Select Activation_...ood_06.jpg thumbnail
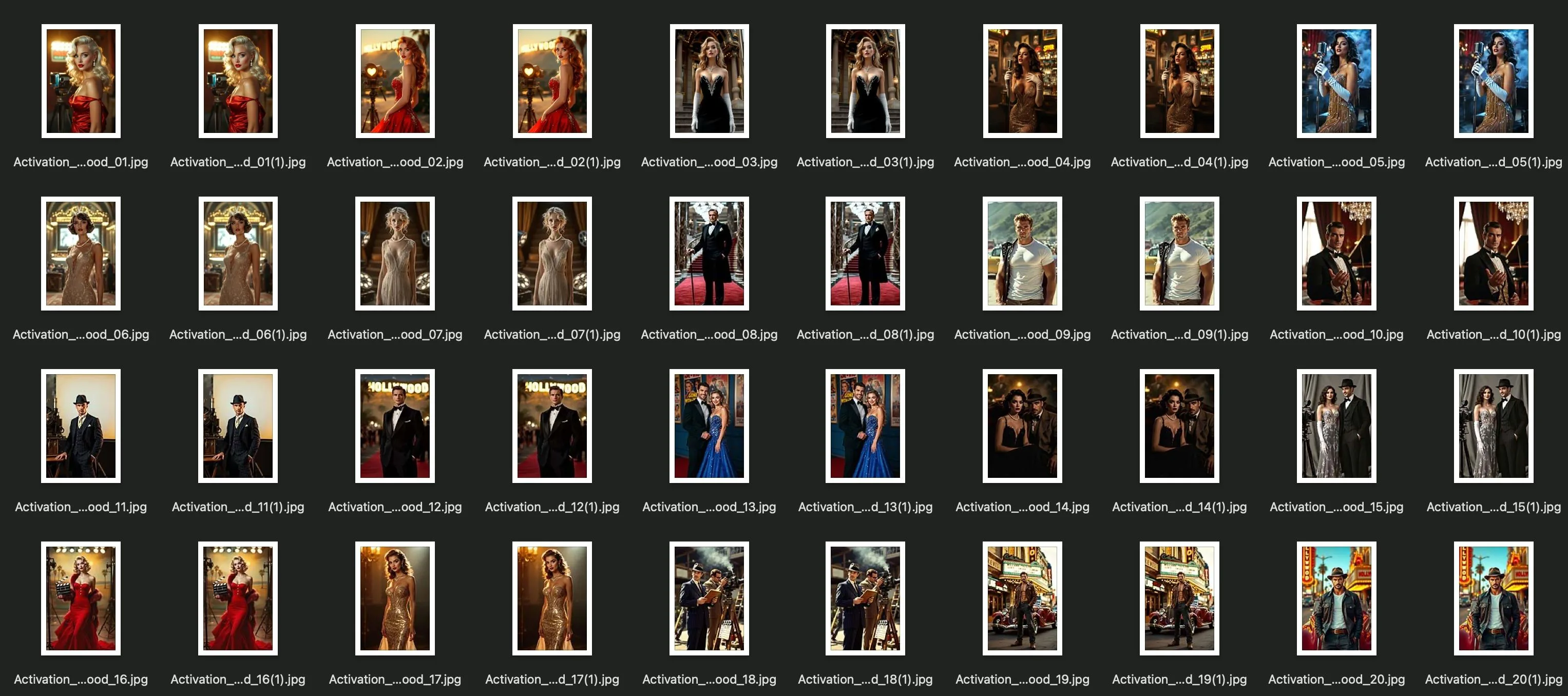1568x696 pixels. (x=80, y=253)
